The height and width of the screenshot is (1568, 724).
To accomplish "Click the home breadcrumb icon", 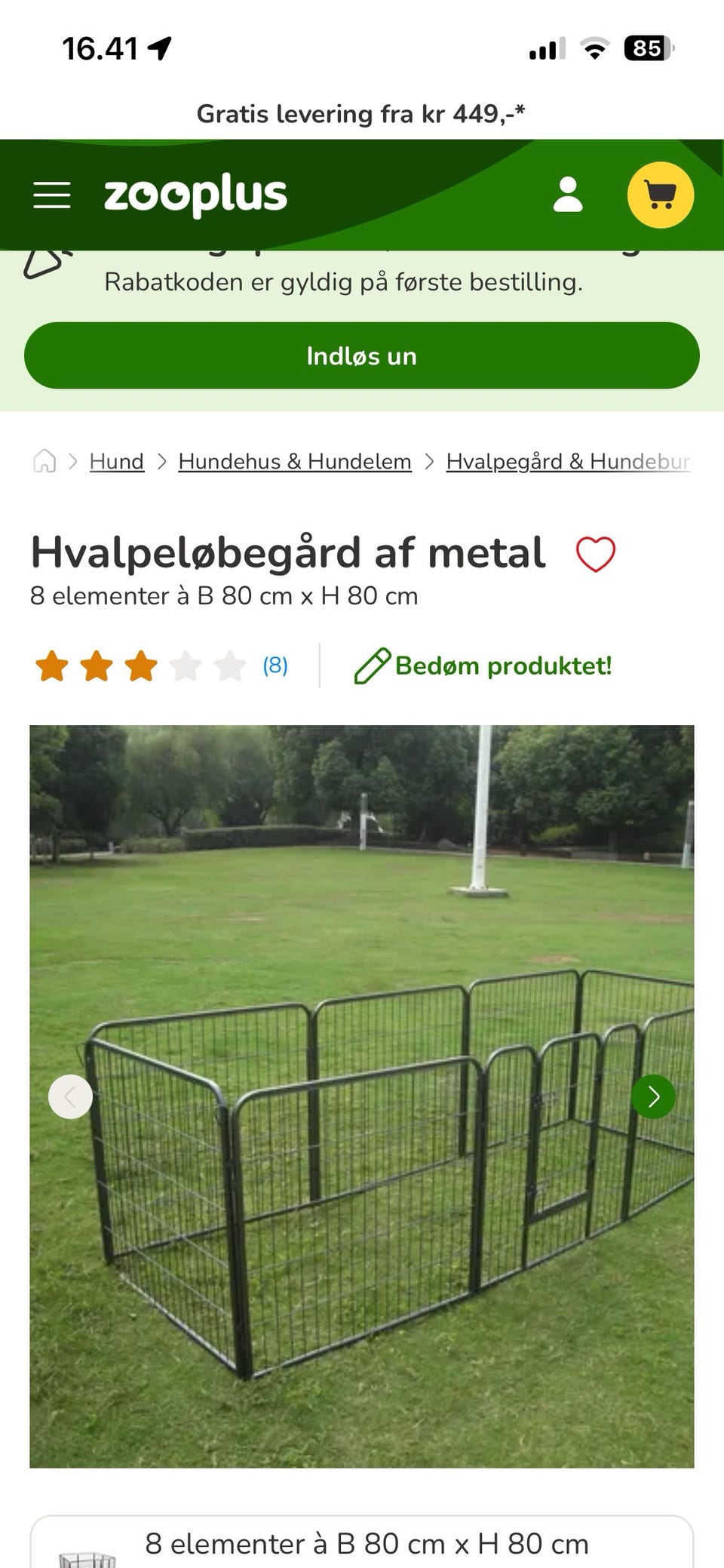I will [x=45, y=461].
